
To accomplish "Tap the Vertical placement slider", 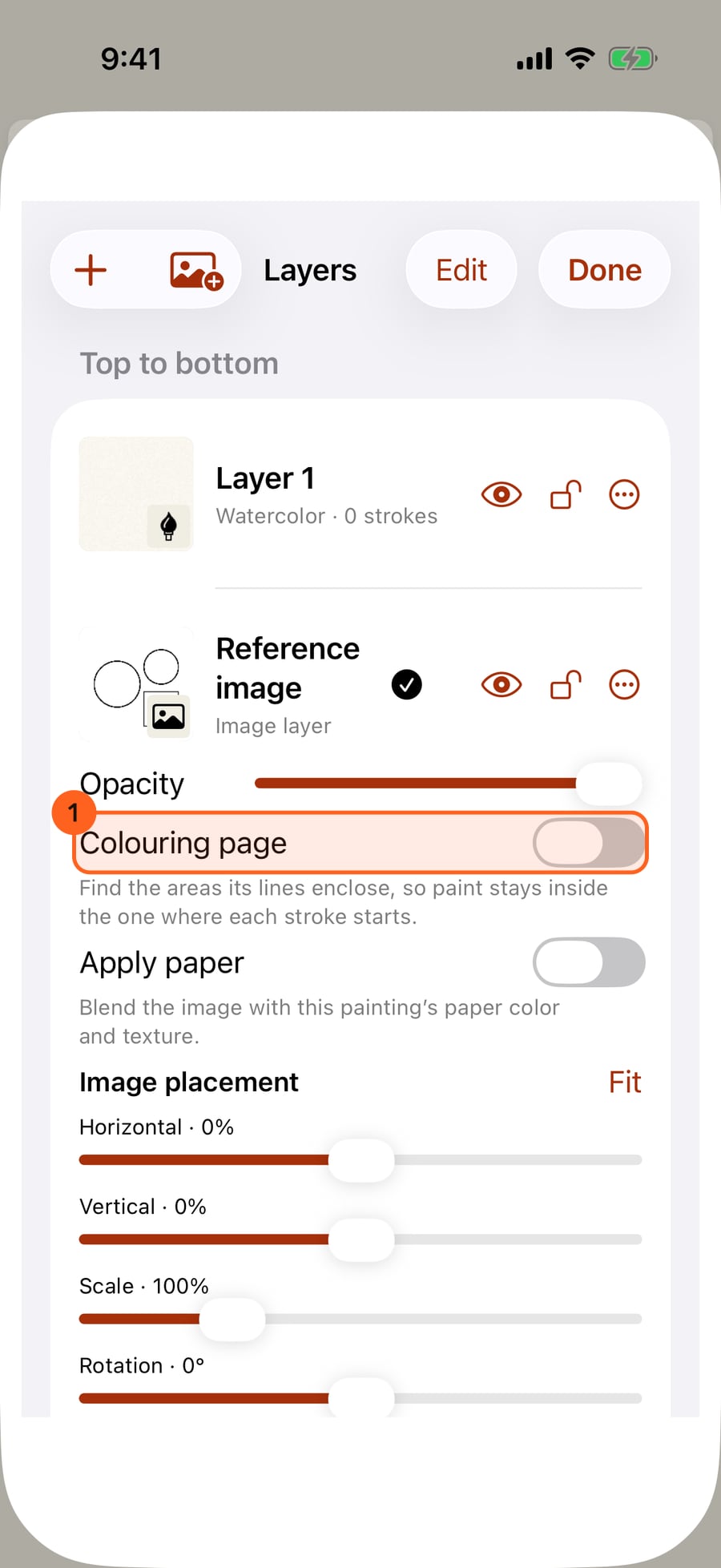I will coord(360,1239).
